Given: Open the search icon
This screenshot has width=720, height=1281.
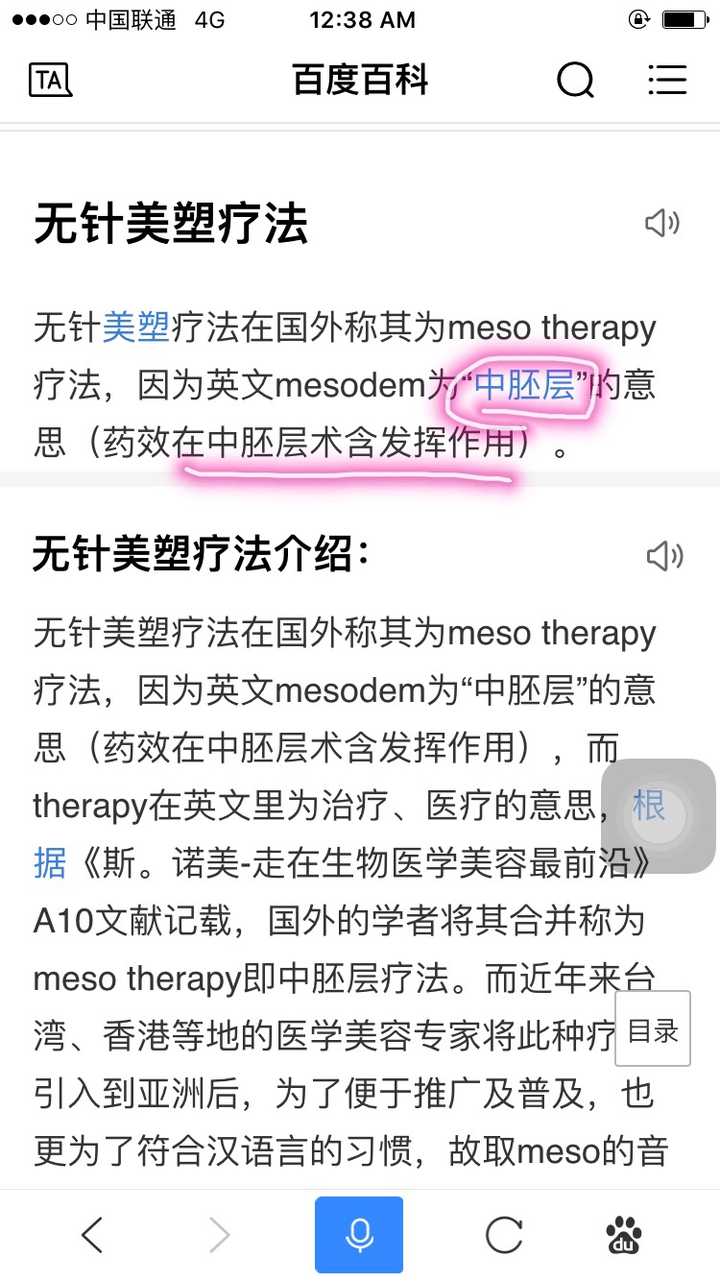Looking at the screenshot, I should coord(575,80).
